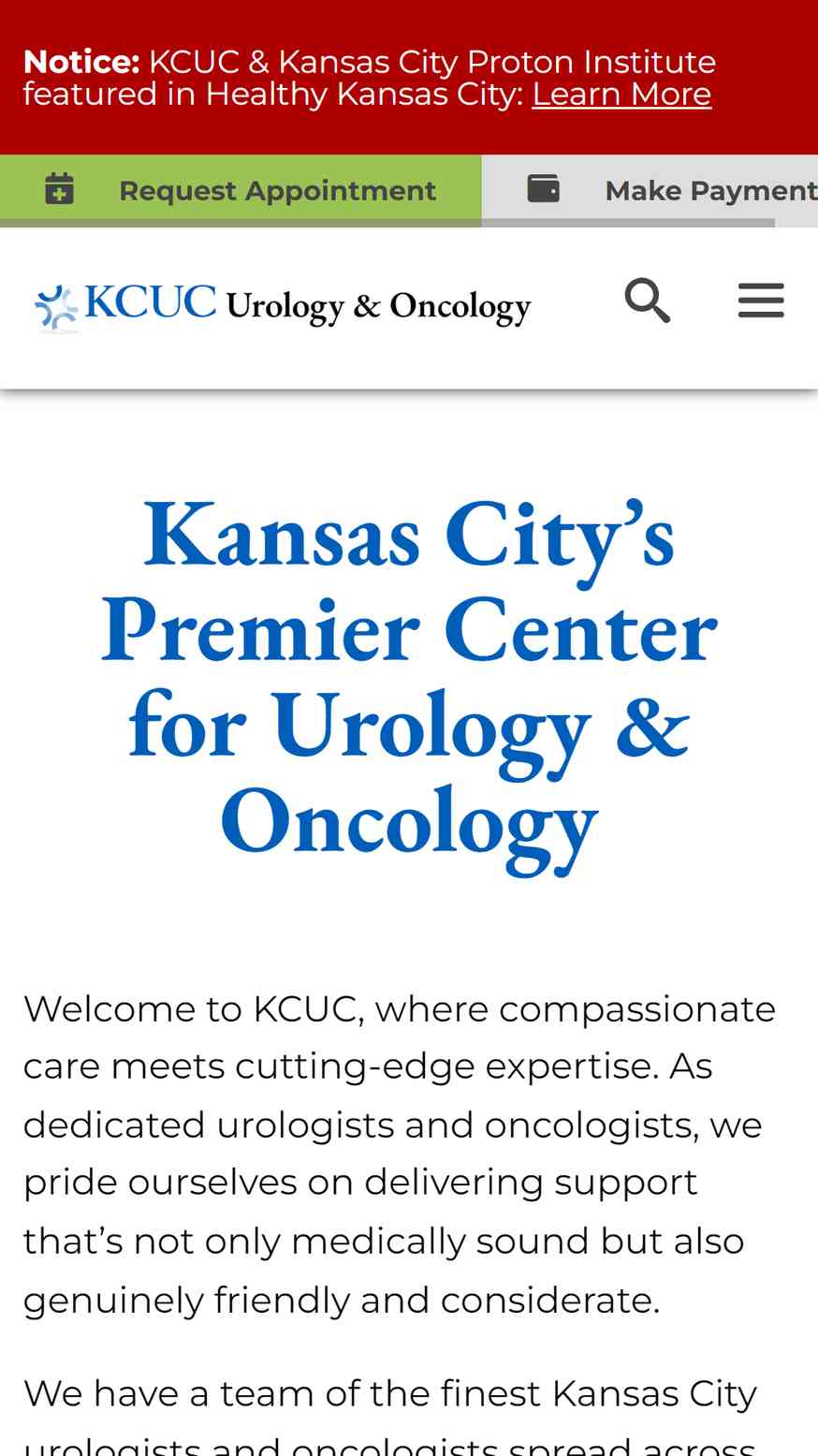818x1456 pixels.
Task: Go to KCUC Urology & Oncology homepage logo
Action: [283, 306]
